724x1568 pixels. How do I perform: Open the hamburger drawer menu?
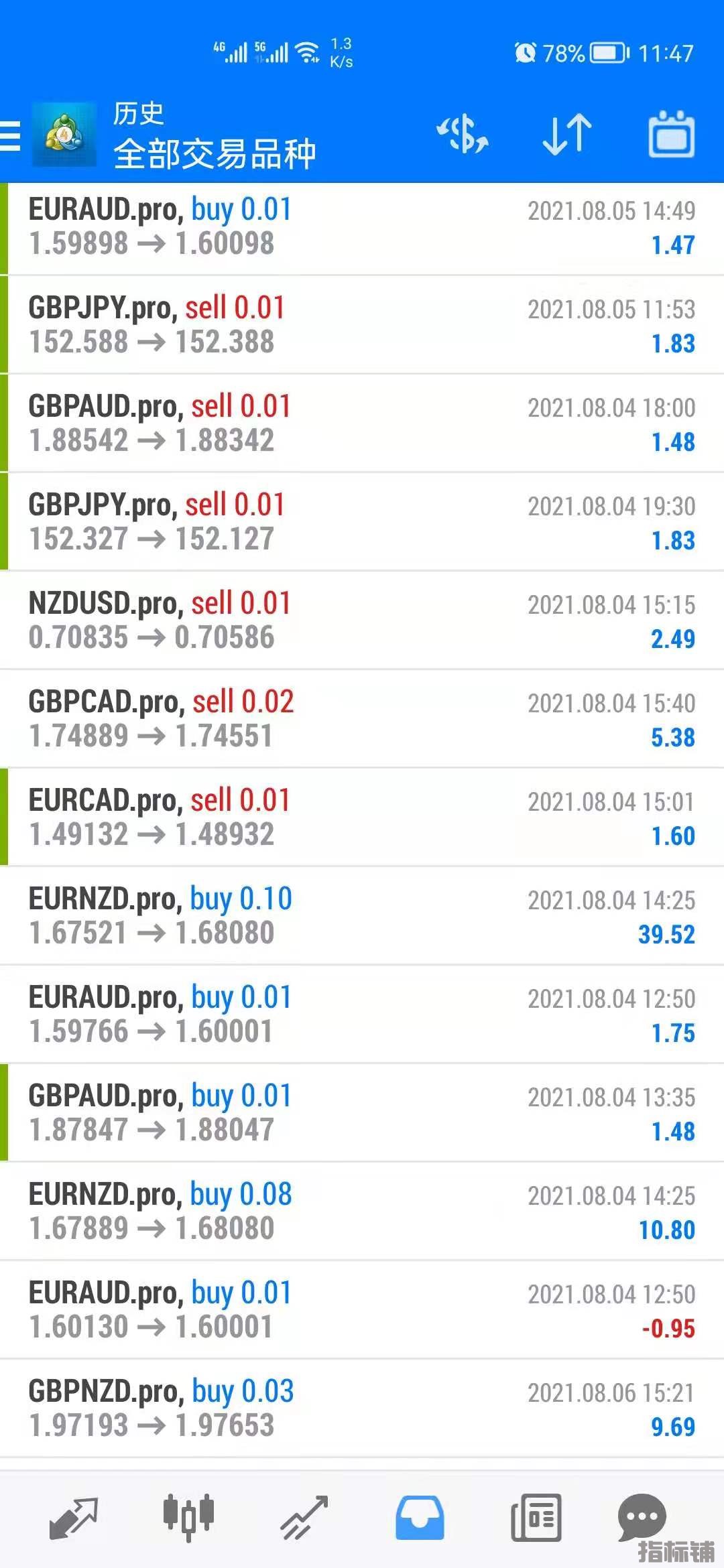(11, 136)
